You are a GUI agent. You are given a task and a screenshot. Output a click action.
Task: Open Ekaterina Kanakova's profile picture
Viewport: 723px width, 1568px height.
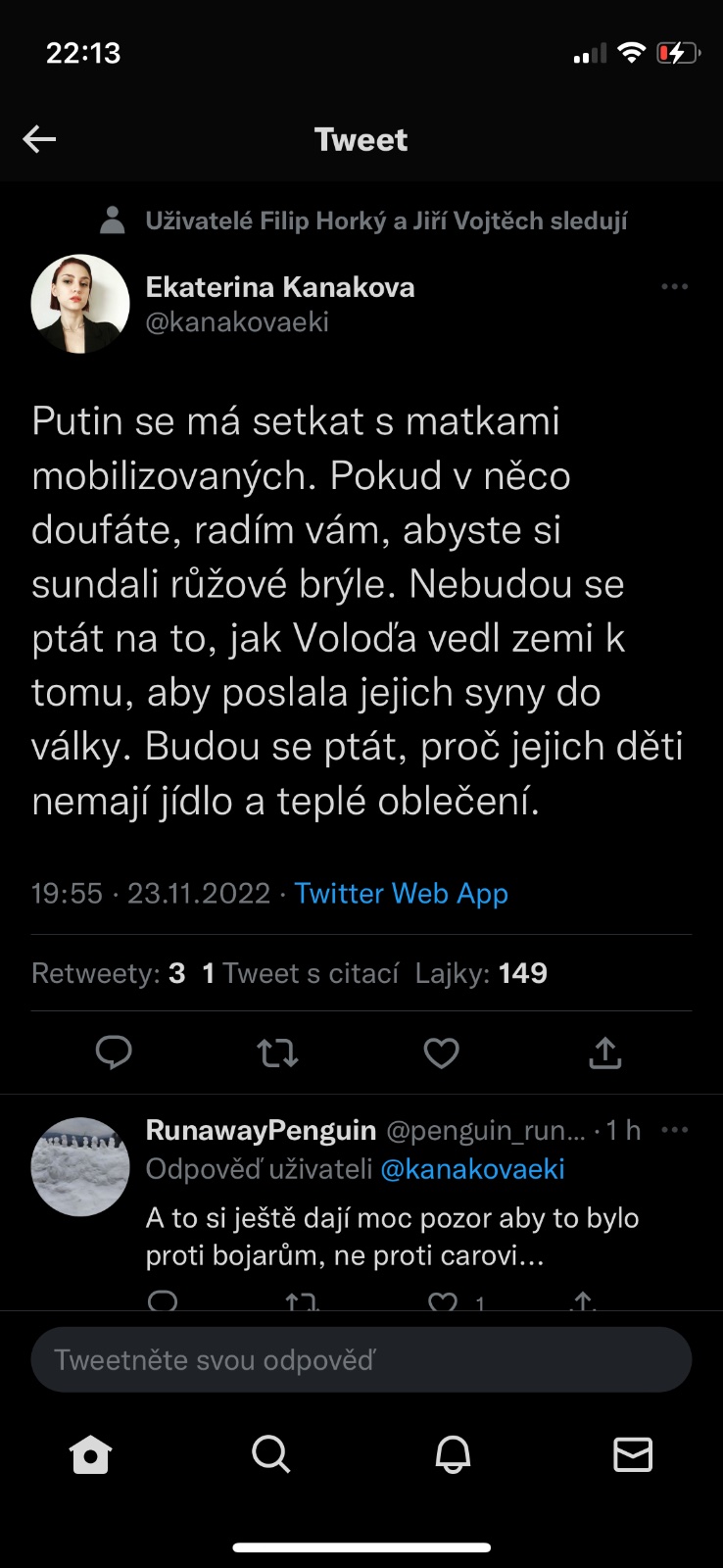(x=80, y=304)
